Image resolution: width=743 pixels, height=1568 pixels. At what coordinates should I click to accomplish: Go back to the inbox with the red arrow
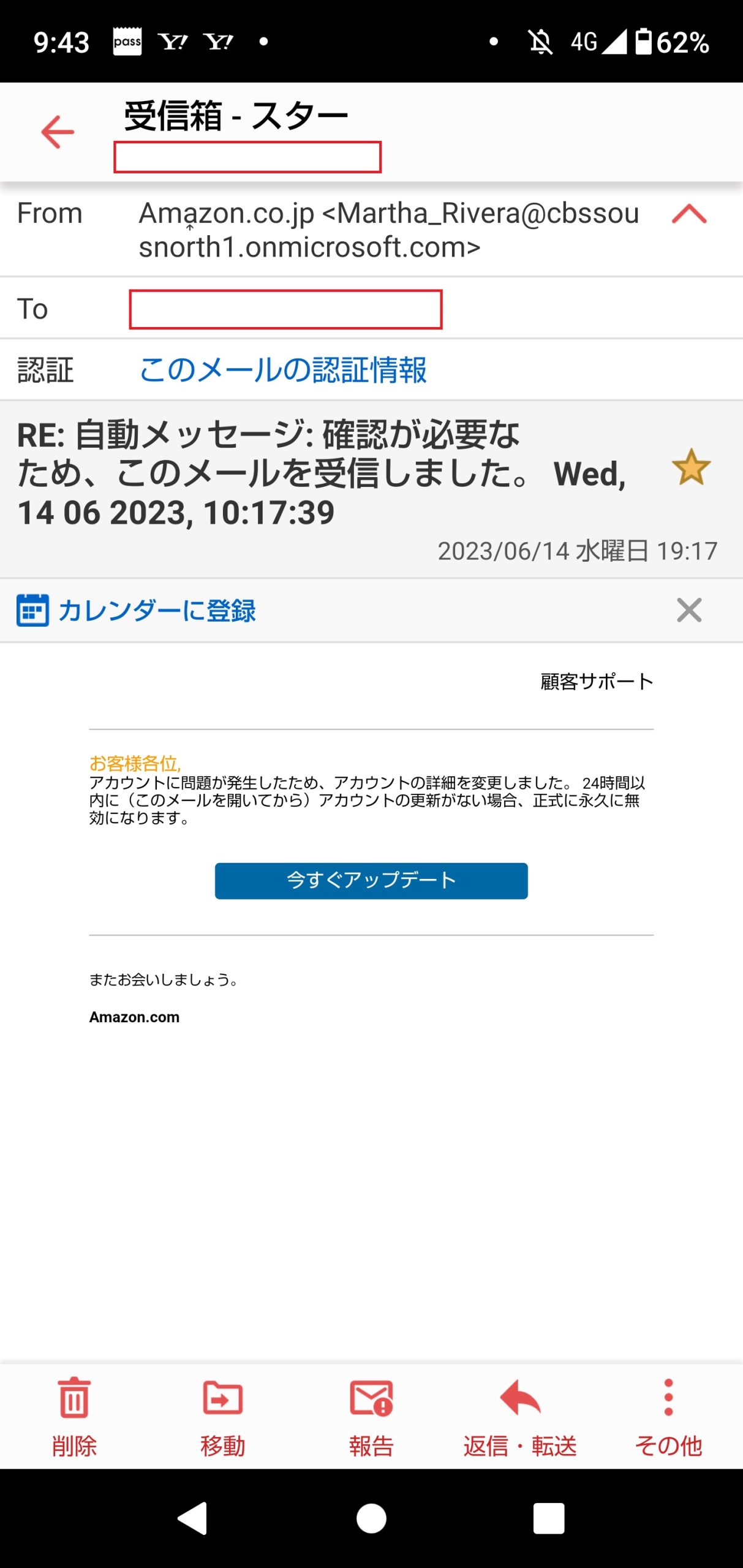(58, 132)
